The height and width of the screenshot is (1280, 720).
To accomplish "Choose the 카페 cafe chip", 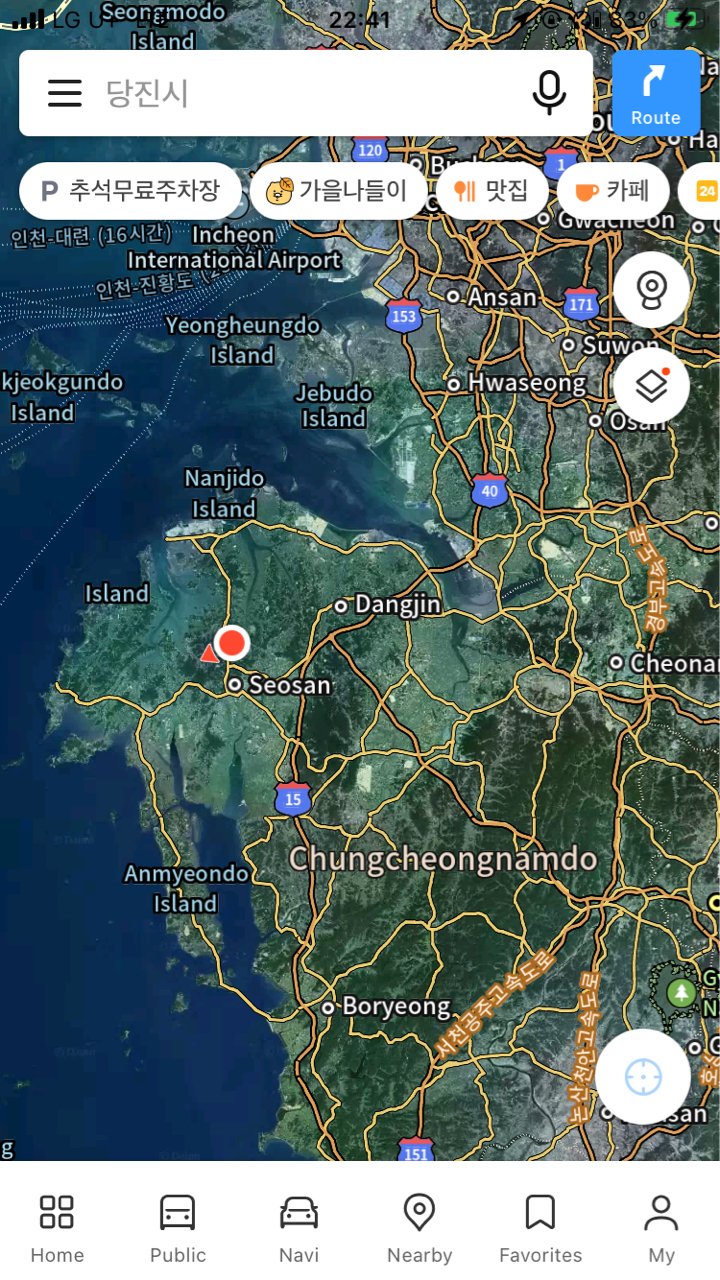I will click(612, 190).
